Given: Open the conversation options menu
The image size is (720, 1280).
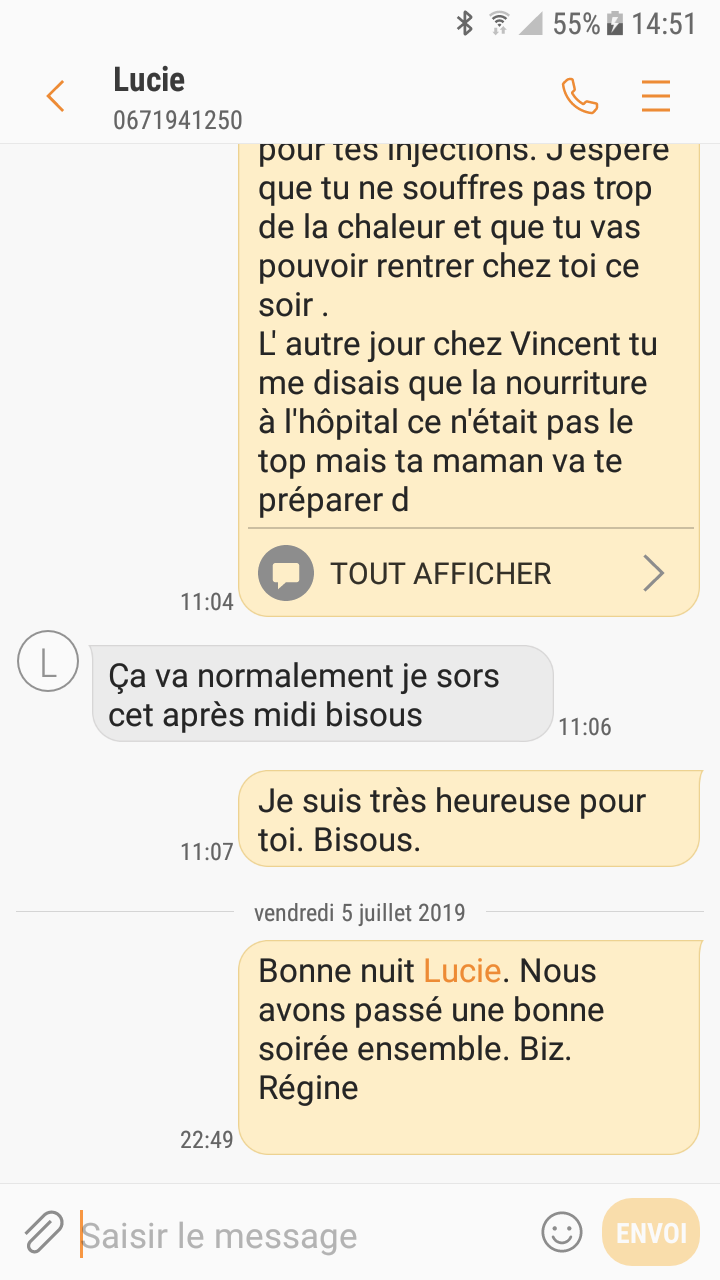Looking at the screenshot, I should tap(656, 97).
